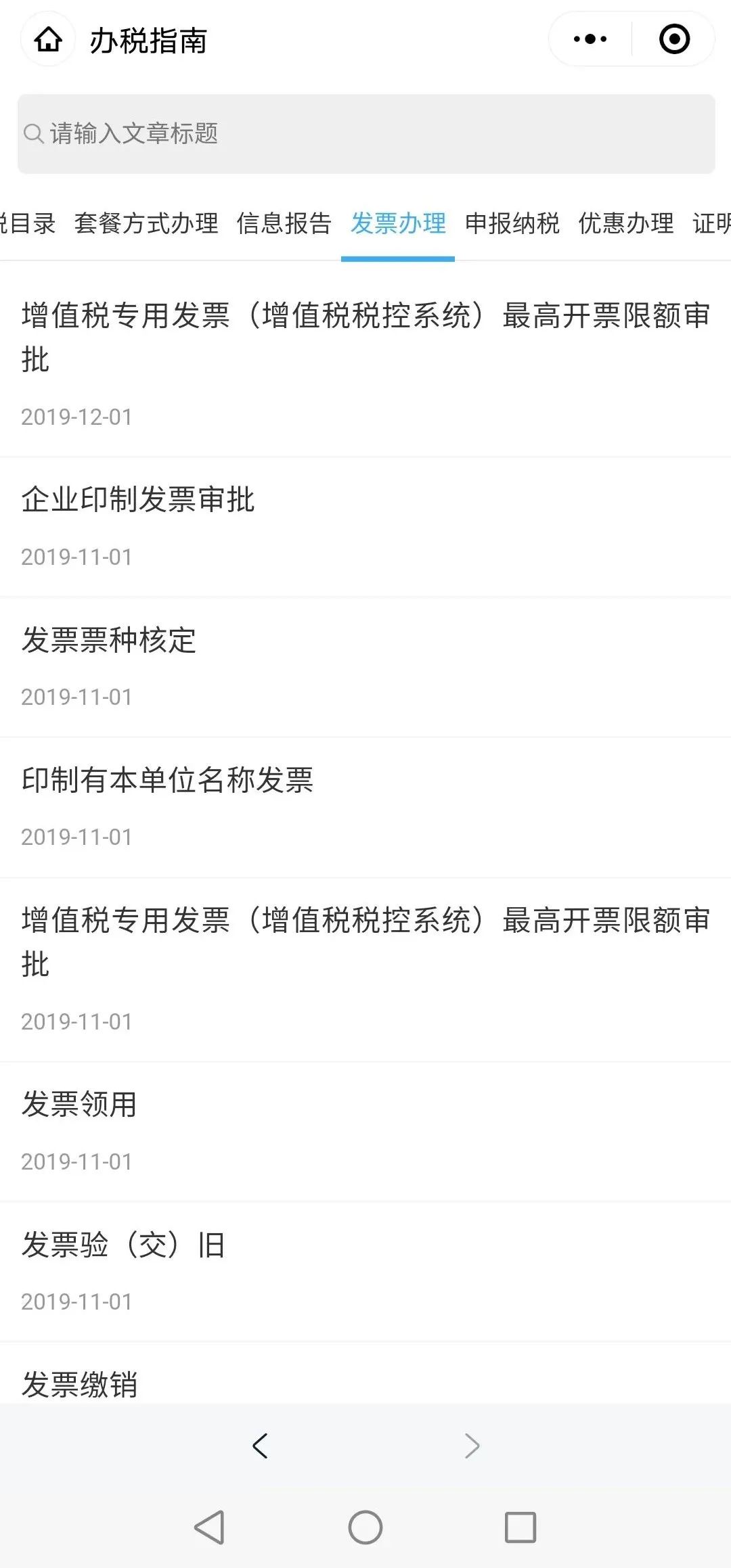Open the 最高开票限额审批 article dated 2019-12-01
Viewport: 731px width, 1568px height.
point(365,360)
